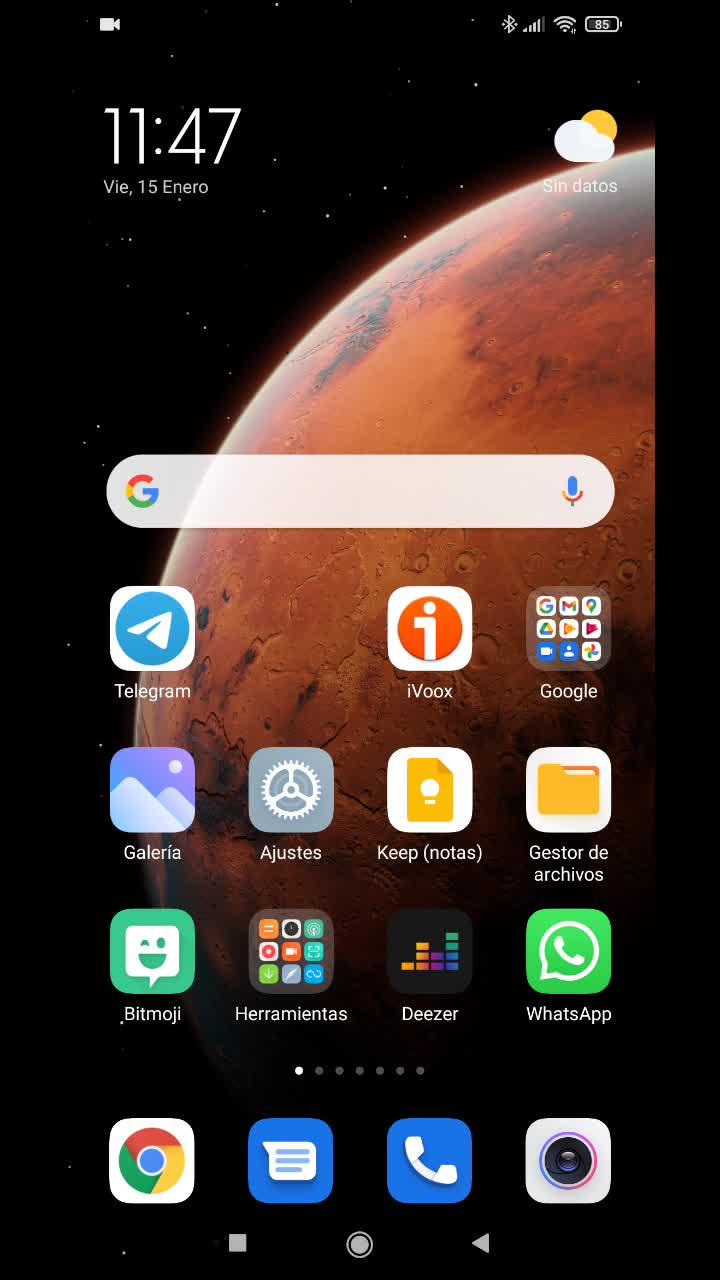Open the Telegram app
The height and width of the screenshot is (1280, 720).
coord(152,629)
